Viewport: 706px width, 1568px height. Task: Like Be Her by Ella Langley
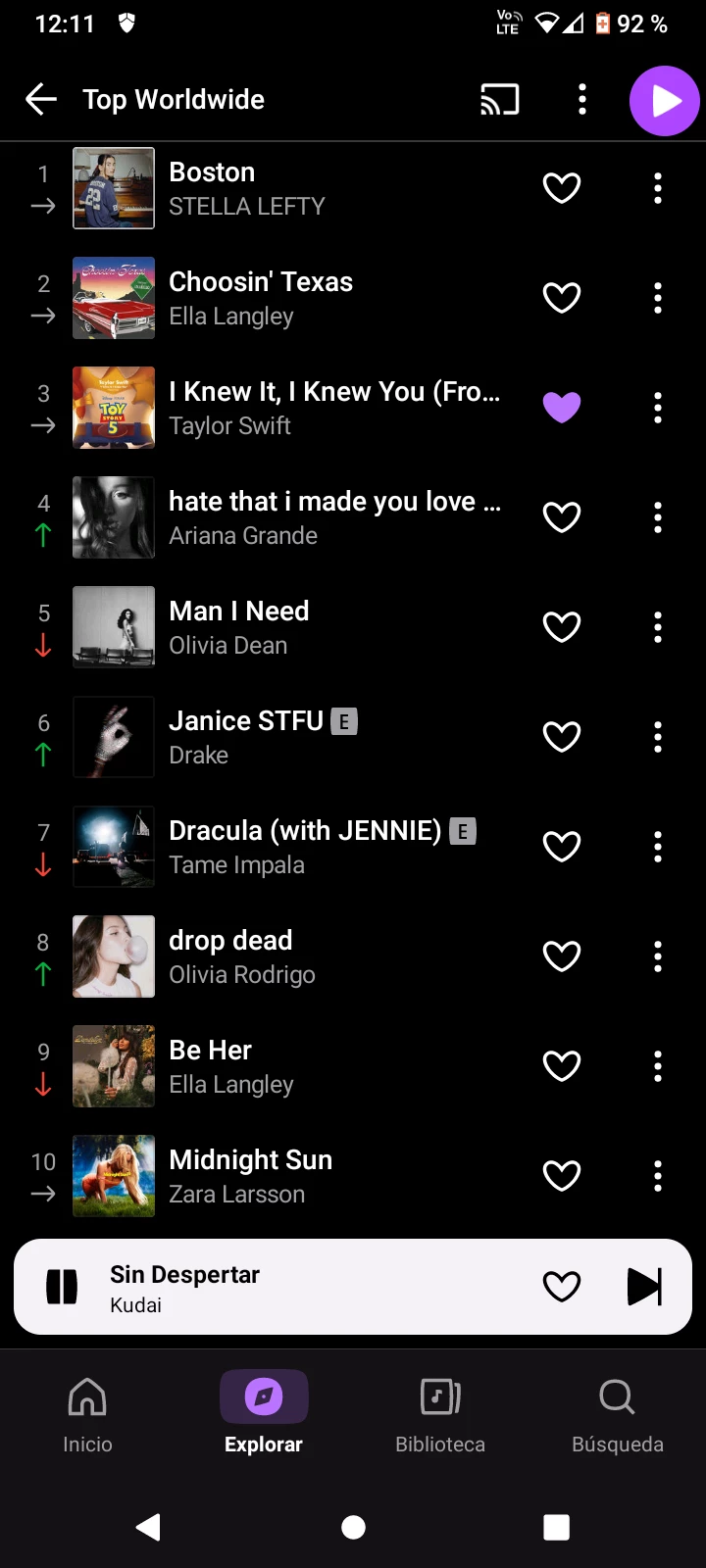point(562,1066)
